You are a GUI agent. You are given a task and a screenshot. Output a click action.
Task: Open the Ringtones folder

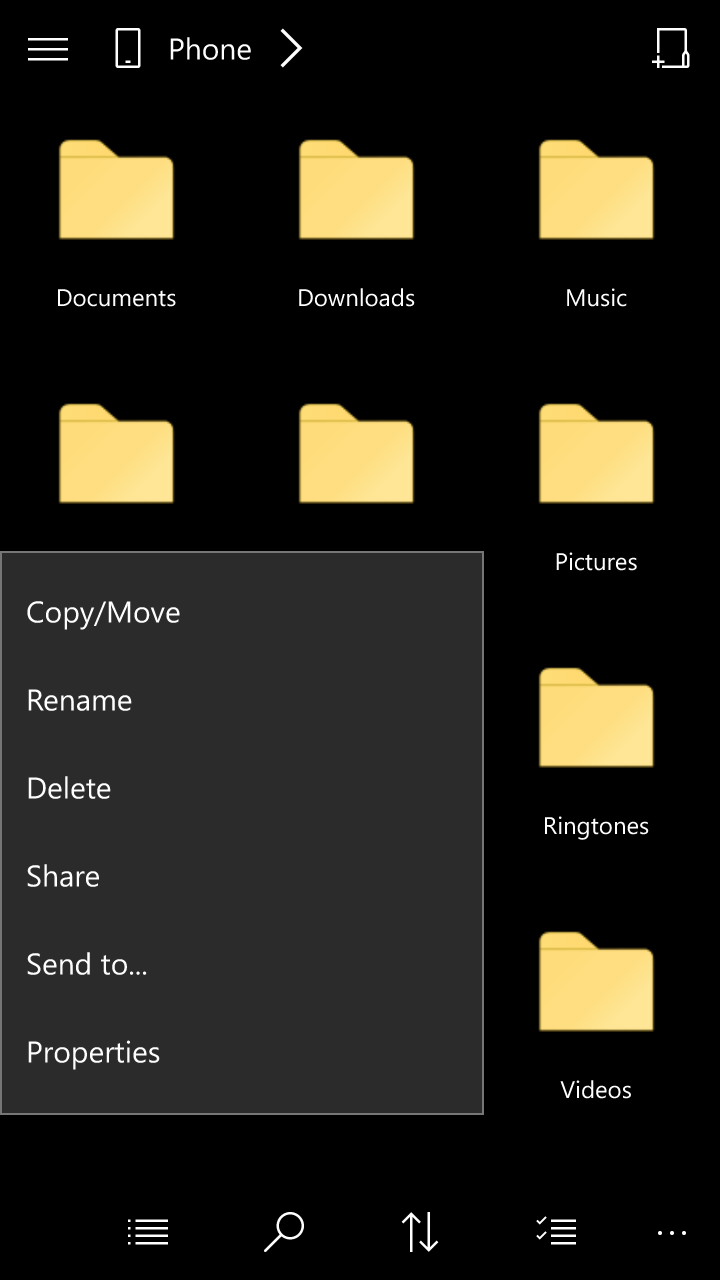click(595, 718)
